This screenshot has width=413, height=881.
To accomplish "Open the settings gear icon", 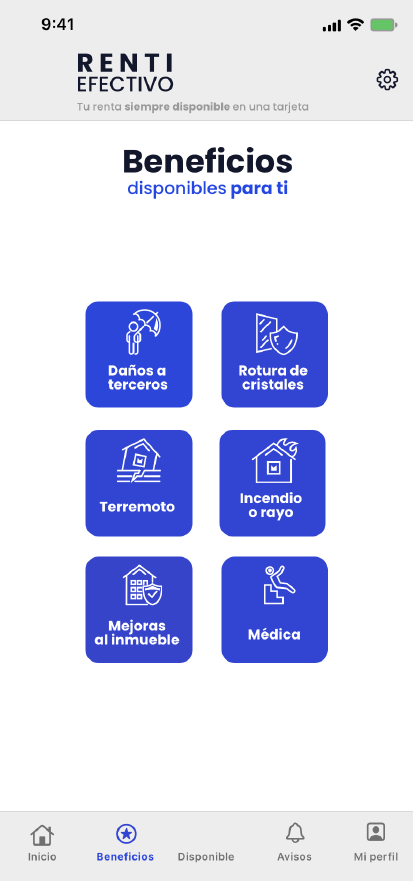I will pyautogui.click(x=387, y=80).
